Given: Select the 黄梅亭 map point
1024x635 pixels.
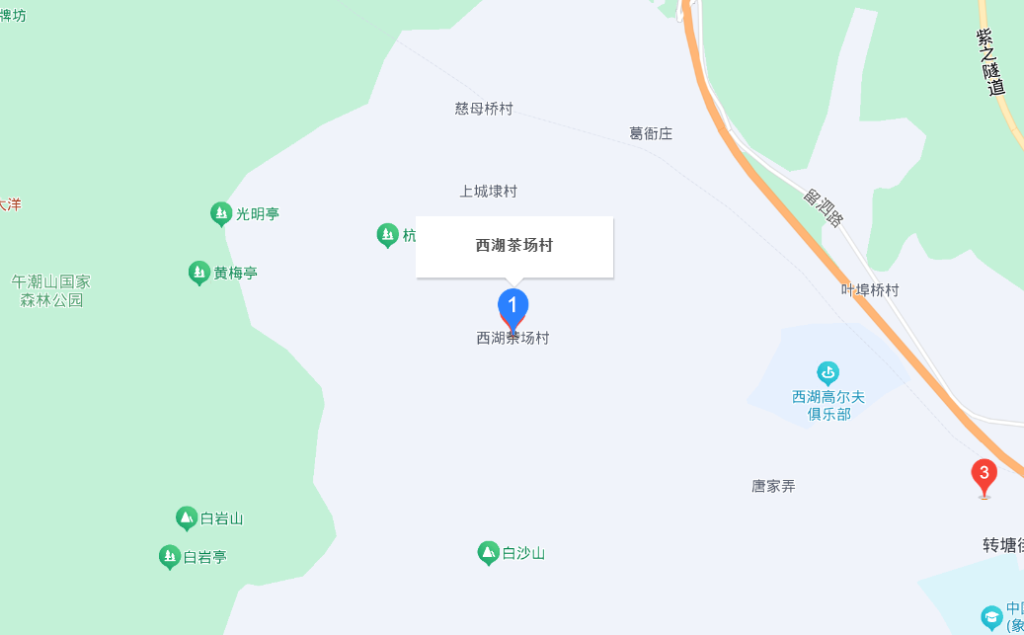Looking at the screenshot, I should coord(199,272).
